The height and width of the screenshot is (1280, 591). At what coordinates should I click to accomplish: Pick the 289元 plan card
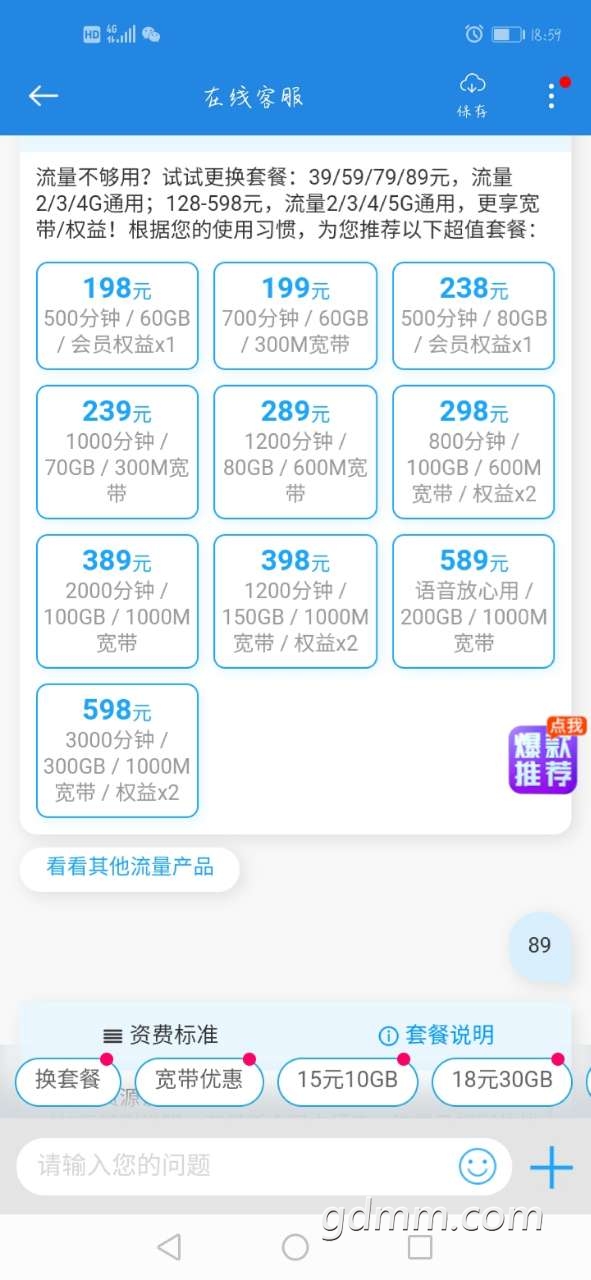[x=295, y=452]
